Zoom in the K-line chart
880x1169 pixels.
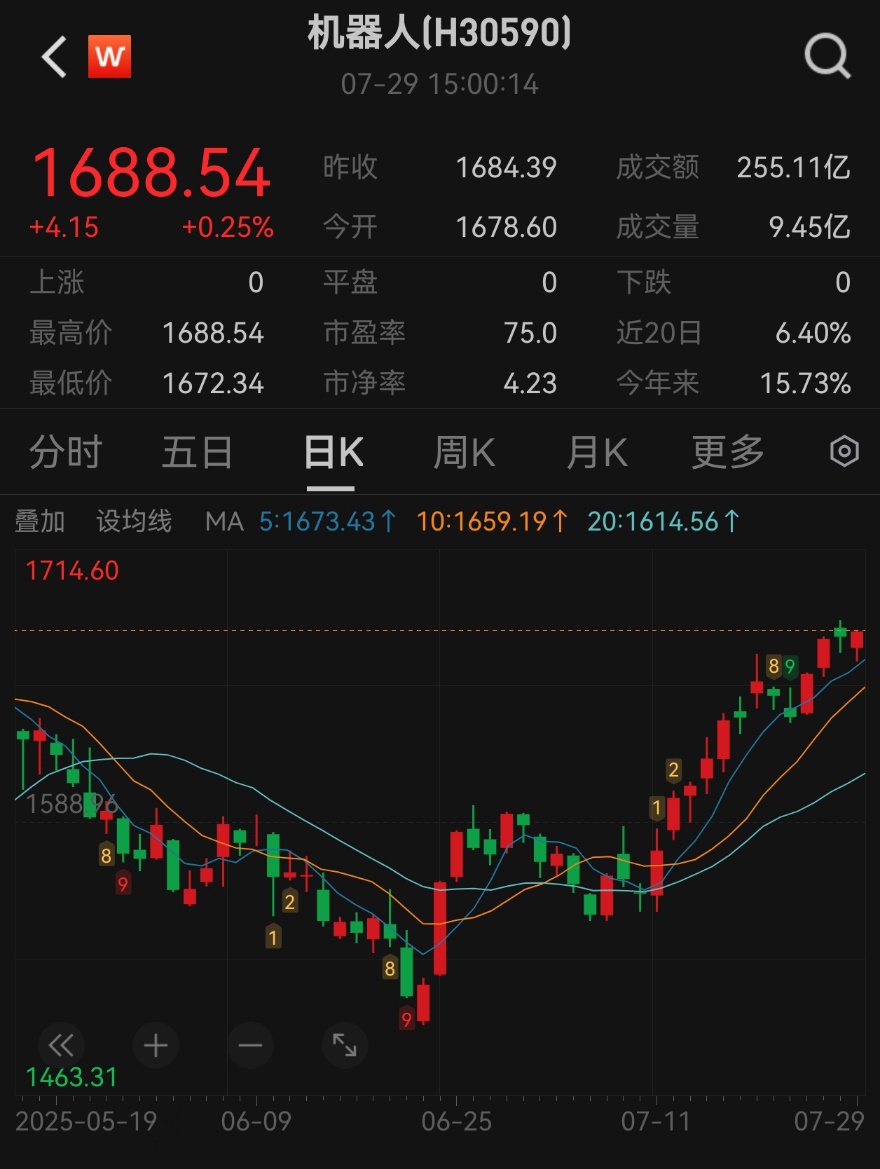[156, 1046]
